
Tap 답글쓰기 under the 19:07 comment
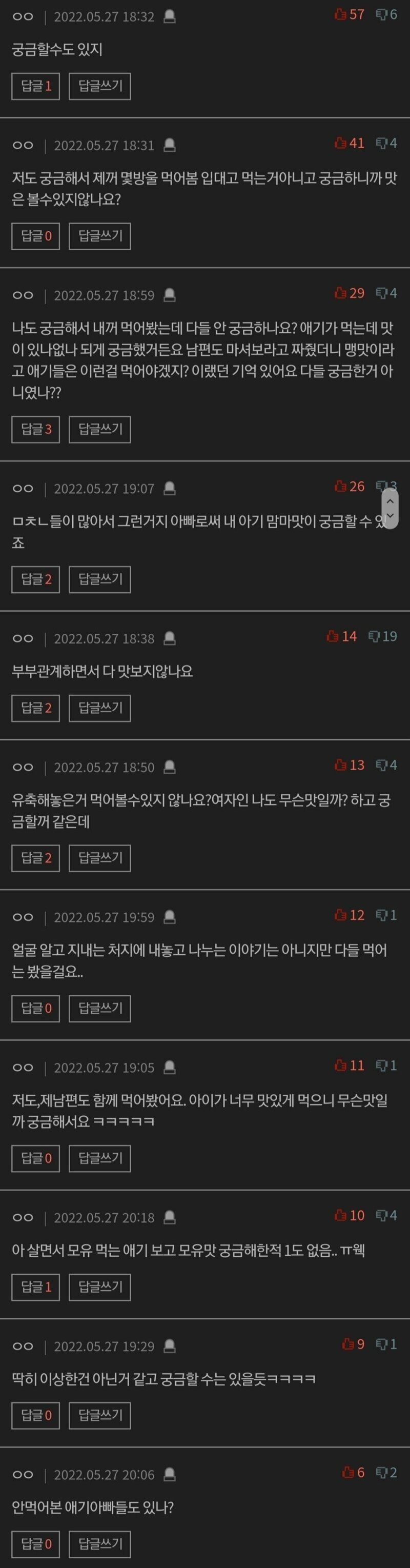(x=100, y=579)
